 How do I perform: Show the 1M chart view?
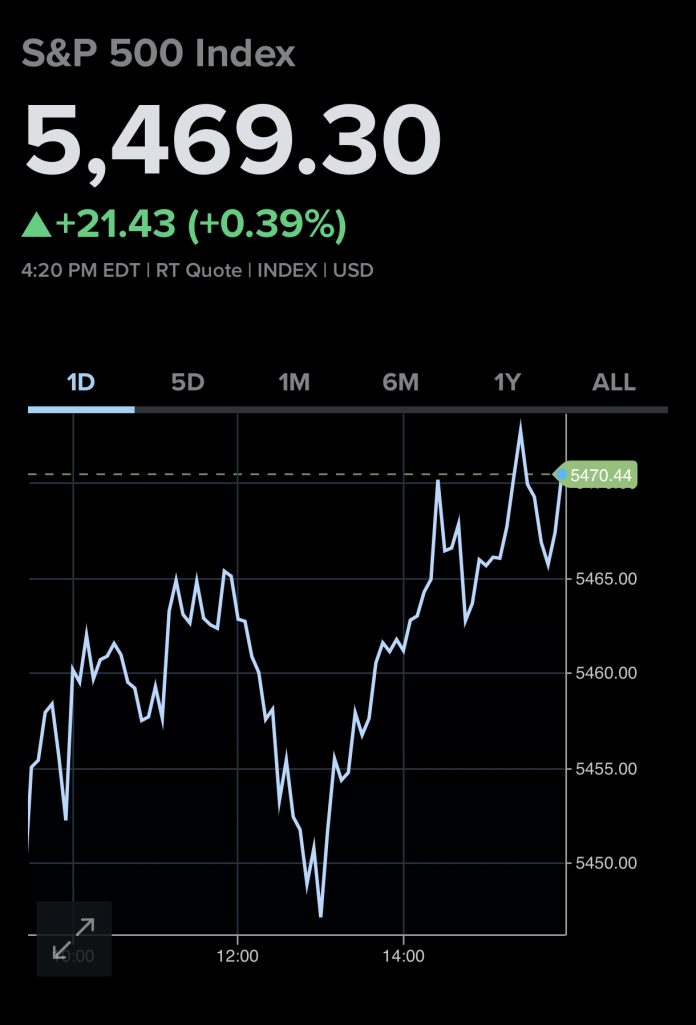(294, 383)
